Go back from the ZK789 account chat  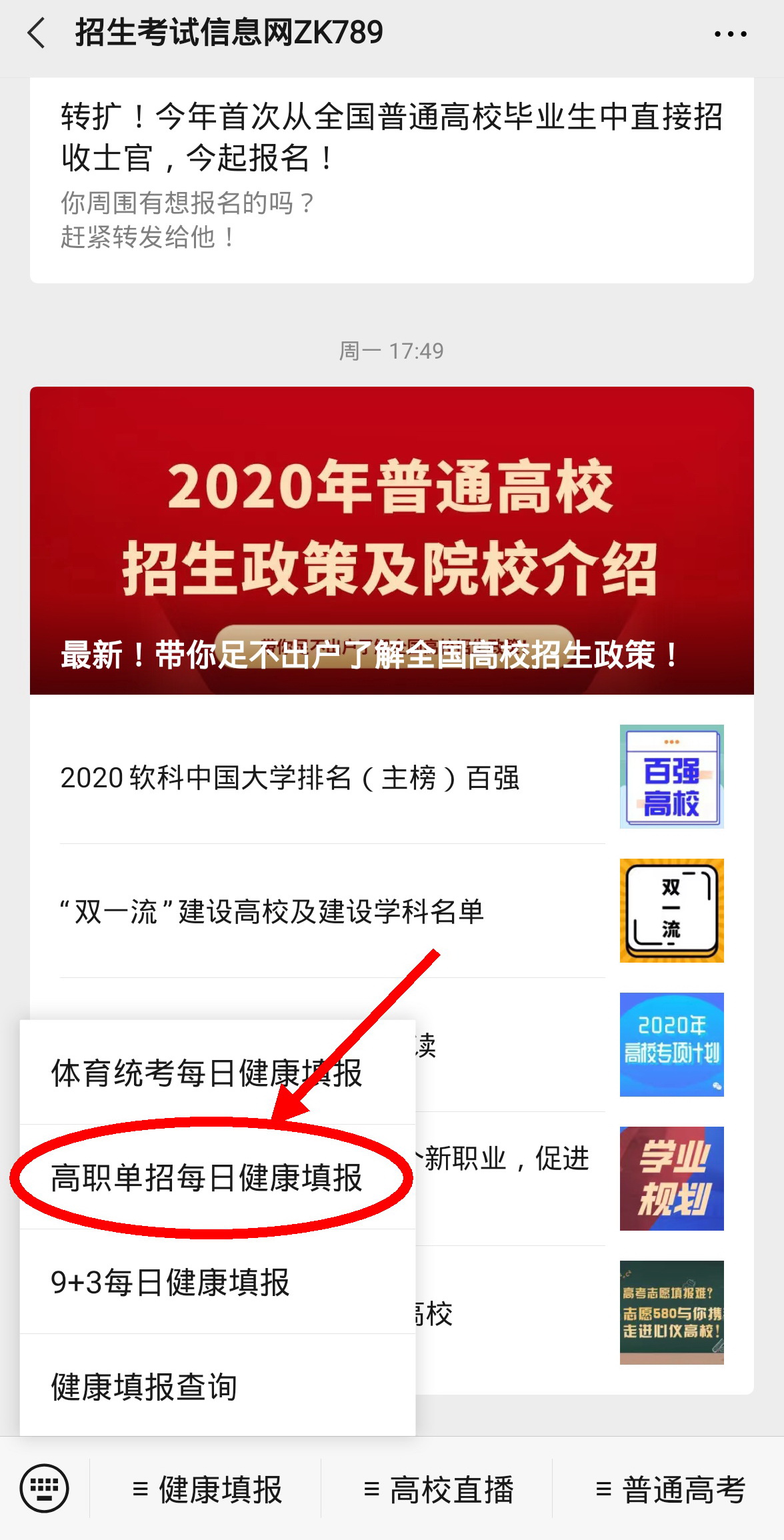point(37,33)
